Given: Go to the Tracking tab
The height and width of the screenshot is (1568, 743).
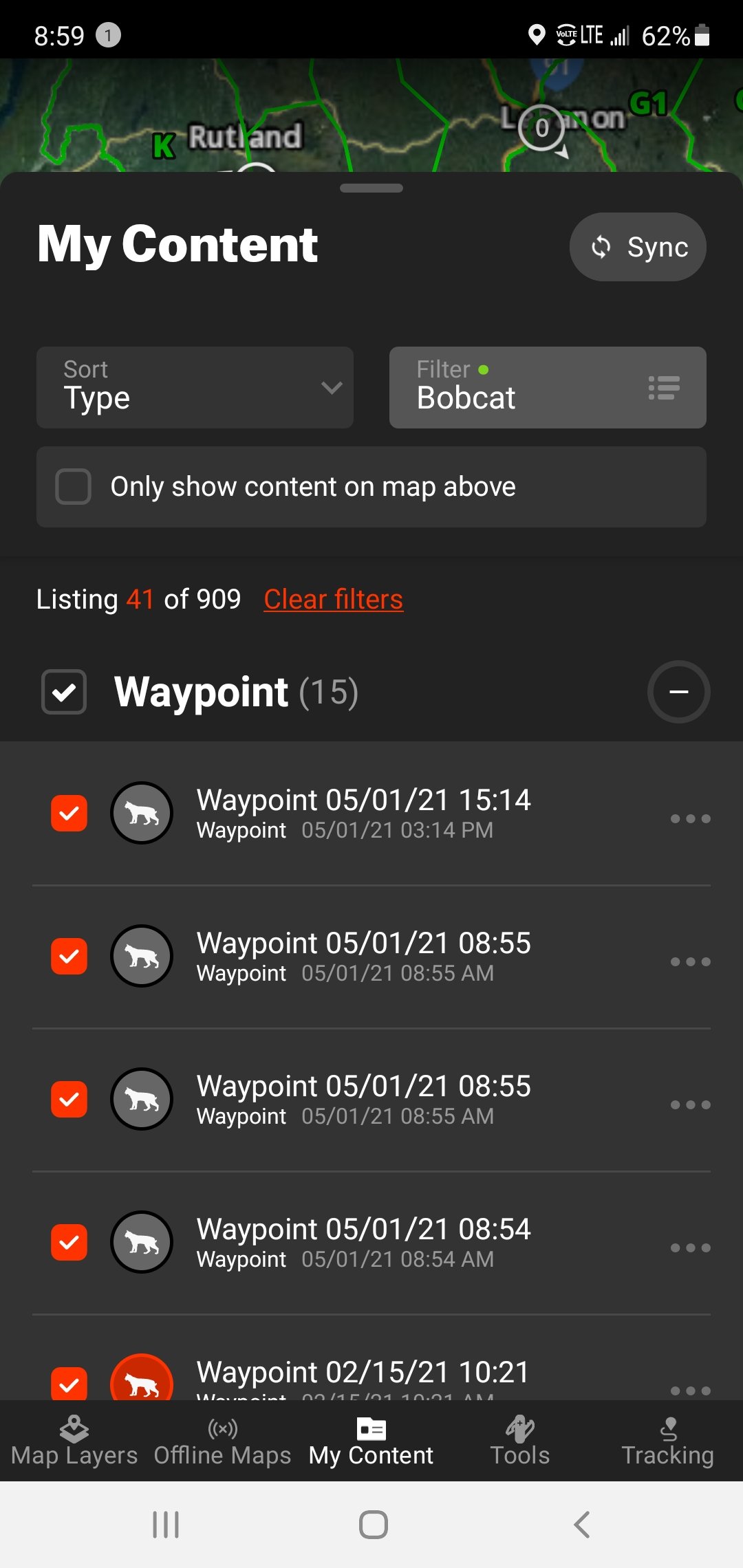Looking at the screenshot, I should click(668, 1441).
